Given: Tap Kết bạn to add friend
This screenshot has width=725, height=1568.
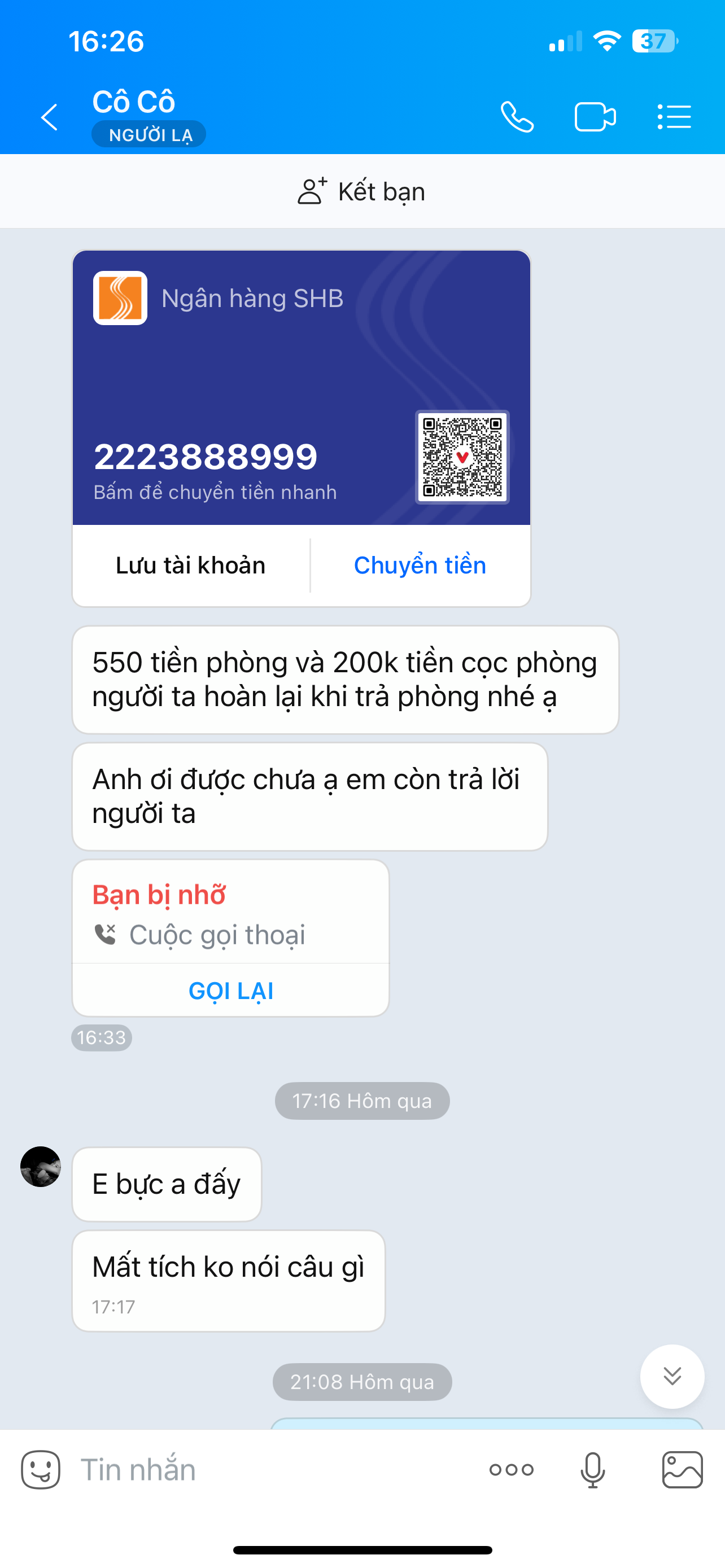Looking at the screenshot, I should (361, 192).
